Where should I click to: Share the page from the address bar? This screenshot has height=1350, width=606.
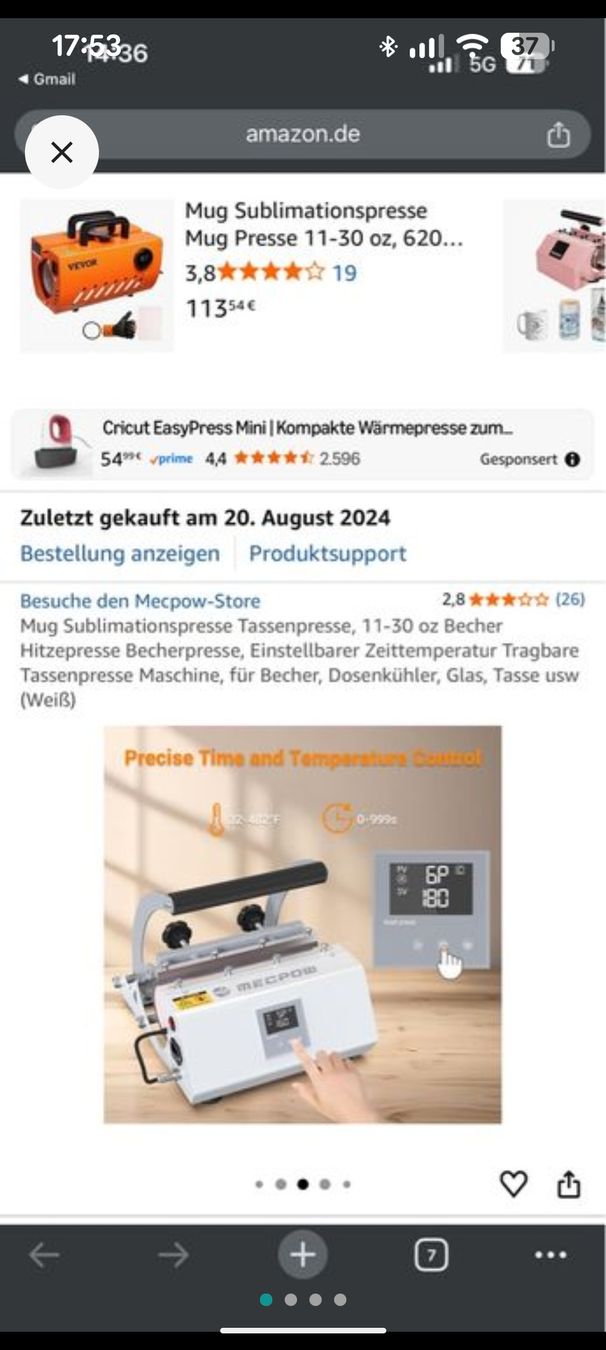point(558,135)
